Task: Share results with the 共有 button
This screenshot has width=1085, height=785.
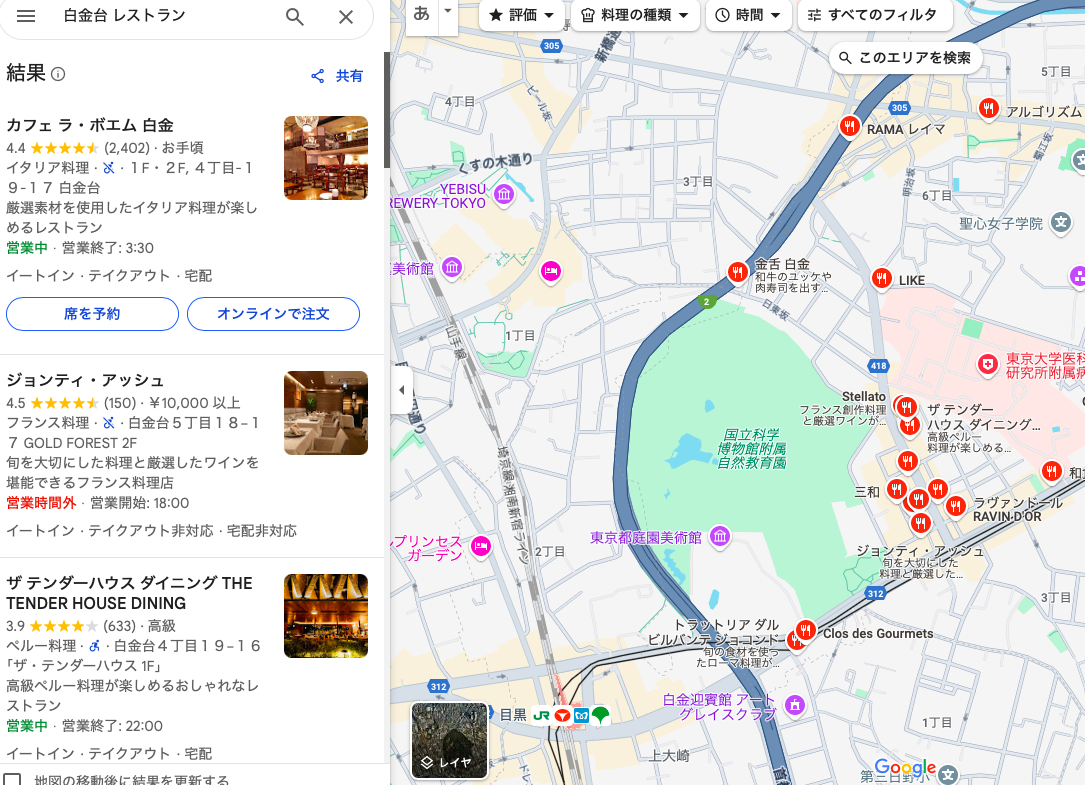Action: pos(337,76)
